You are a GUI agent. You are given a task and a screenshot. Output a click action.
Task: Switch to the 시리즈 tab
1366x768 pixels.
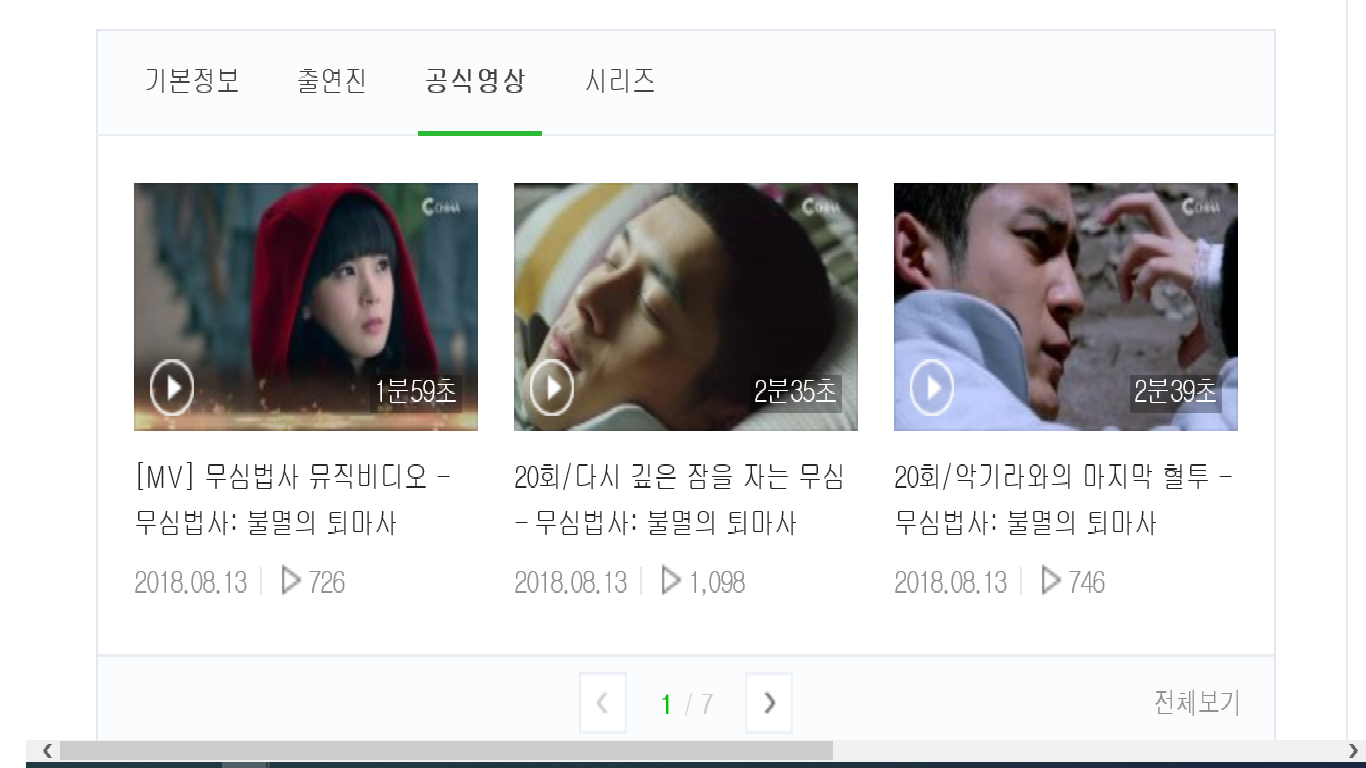[x=620, y=81]
